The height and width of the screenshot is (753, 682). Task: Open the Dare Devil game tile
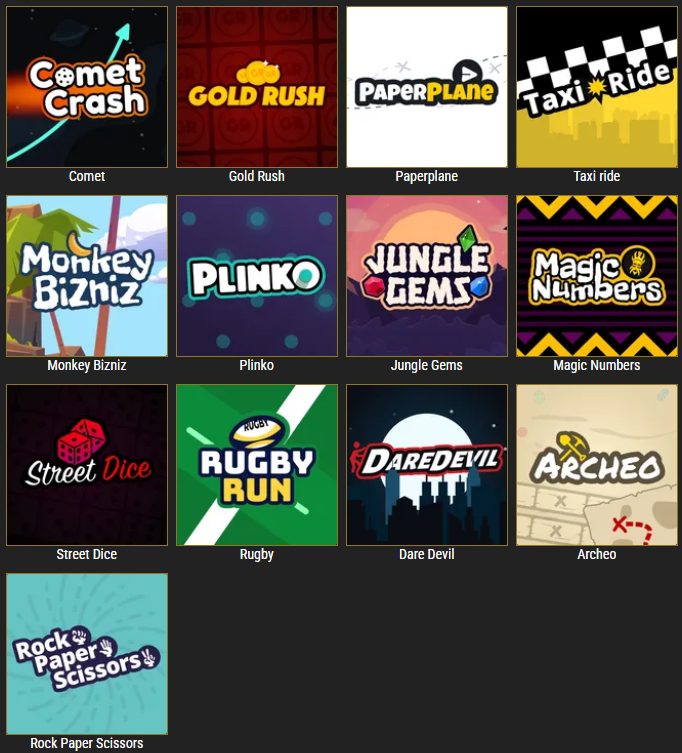point(427,465)
